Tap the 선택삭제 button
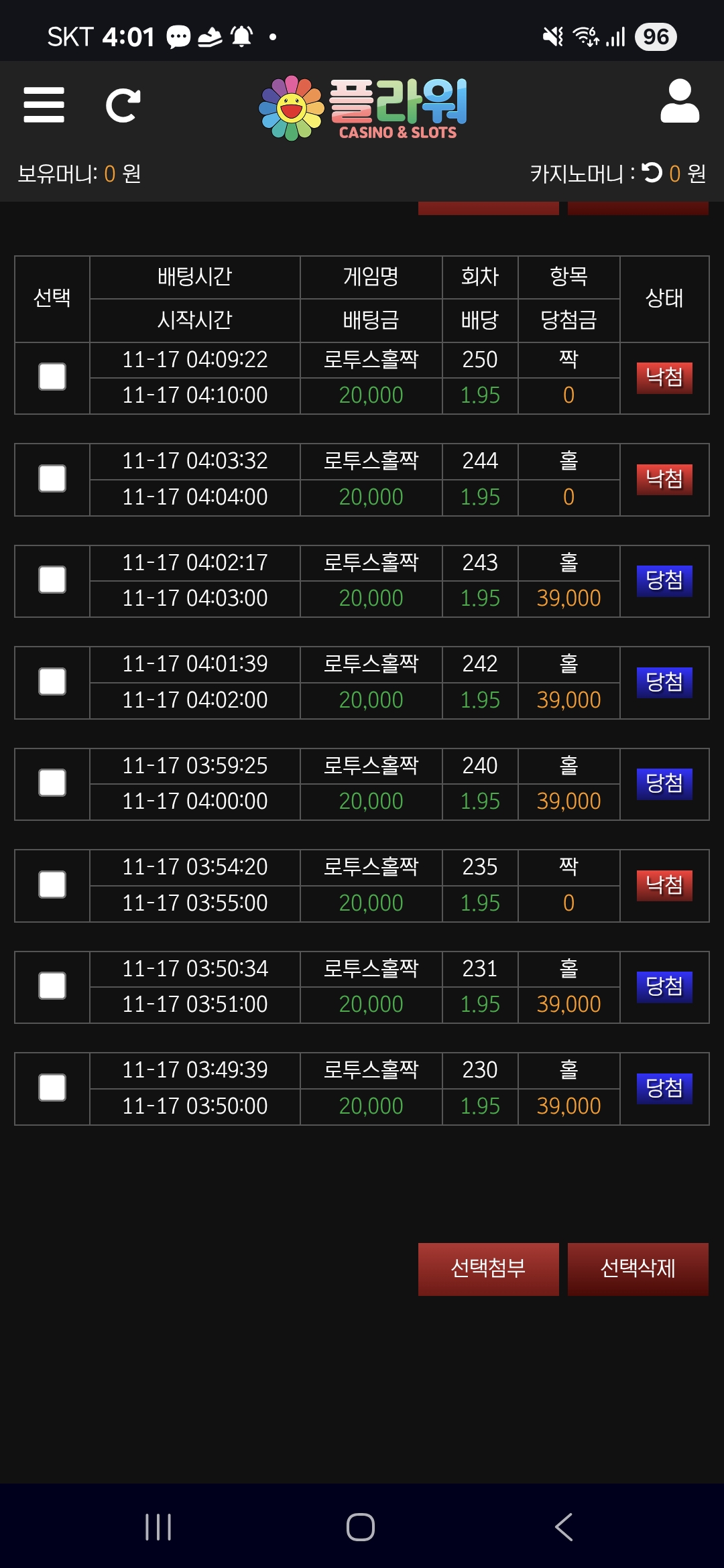 pos(638,1268)
